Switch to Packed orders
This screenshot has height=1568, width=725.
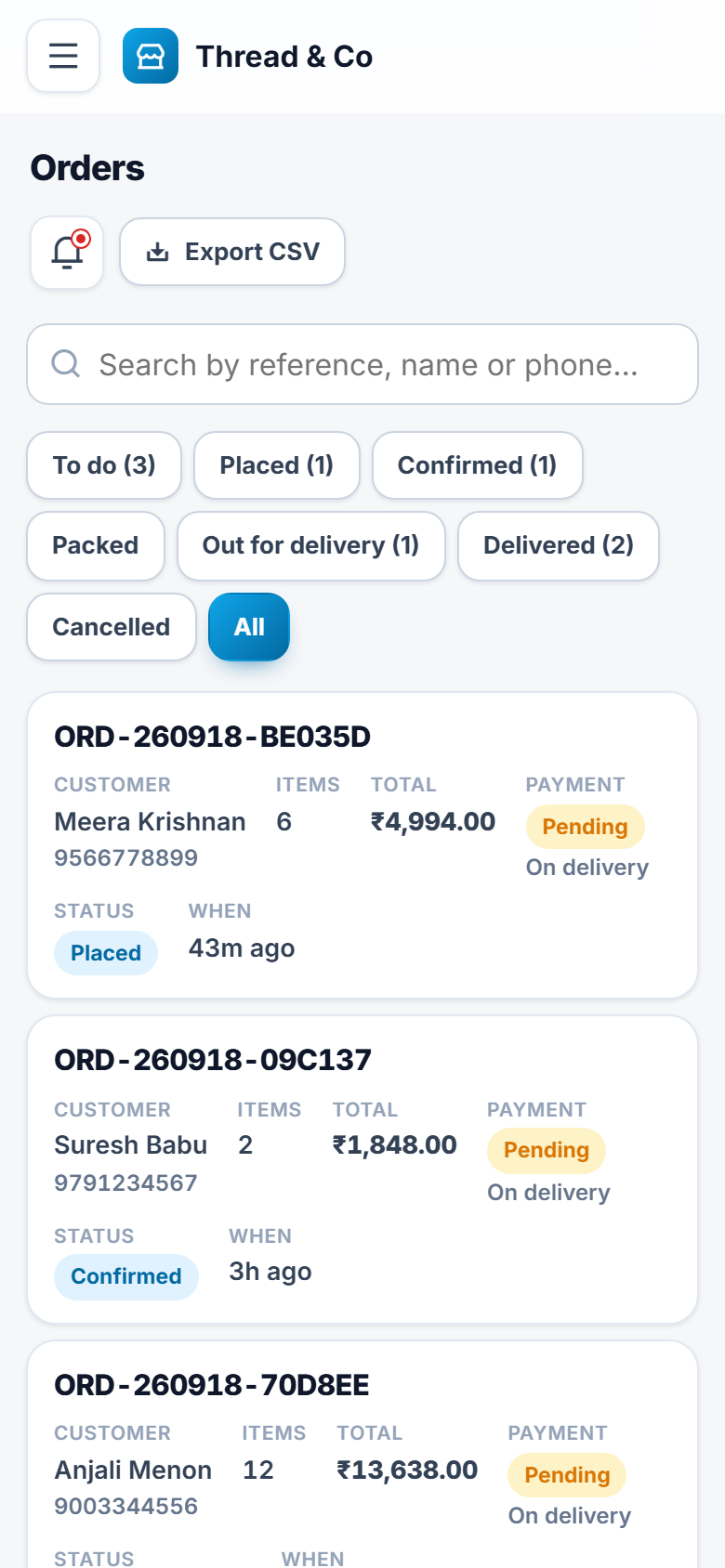tap(96, 546)
